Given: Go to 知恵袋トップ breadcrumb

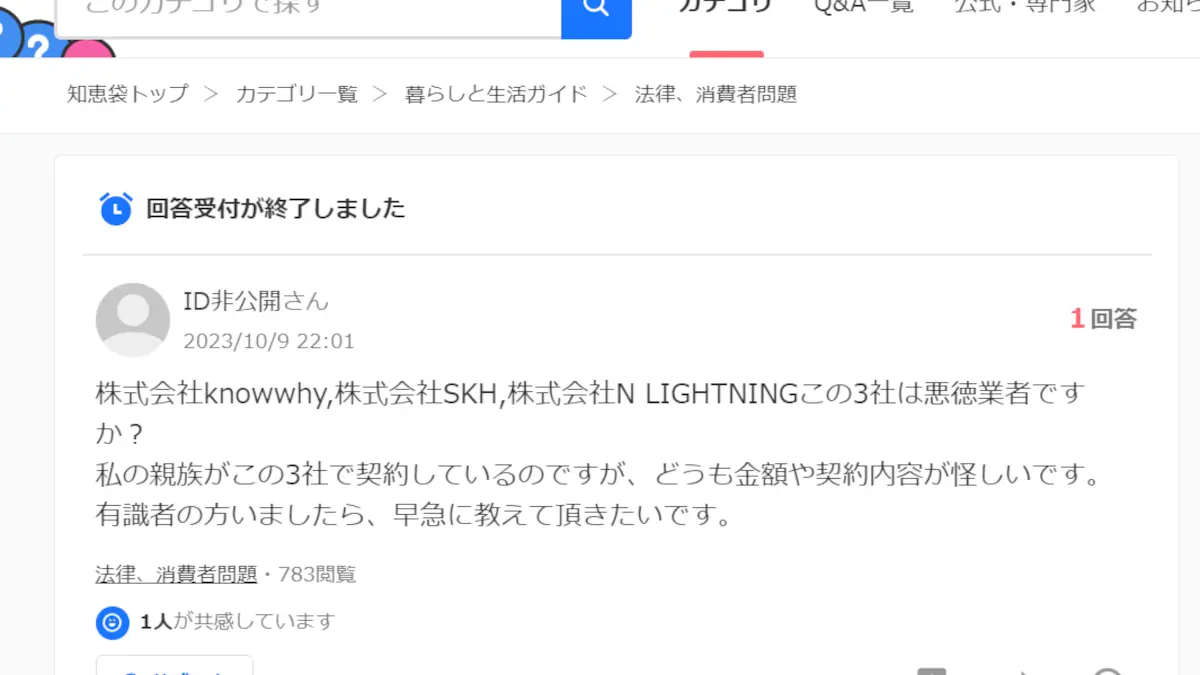Looking at the screenshot, I should (x=128, y=95).
